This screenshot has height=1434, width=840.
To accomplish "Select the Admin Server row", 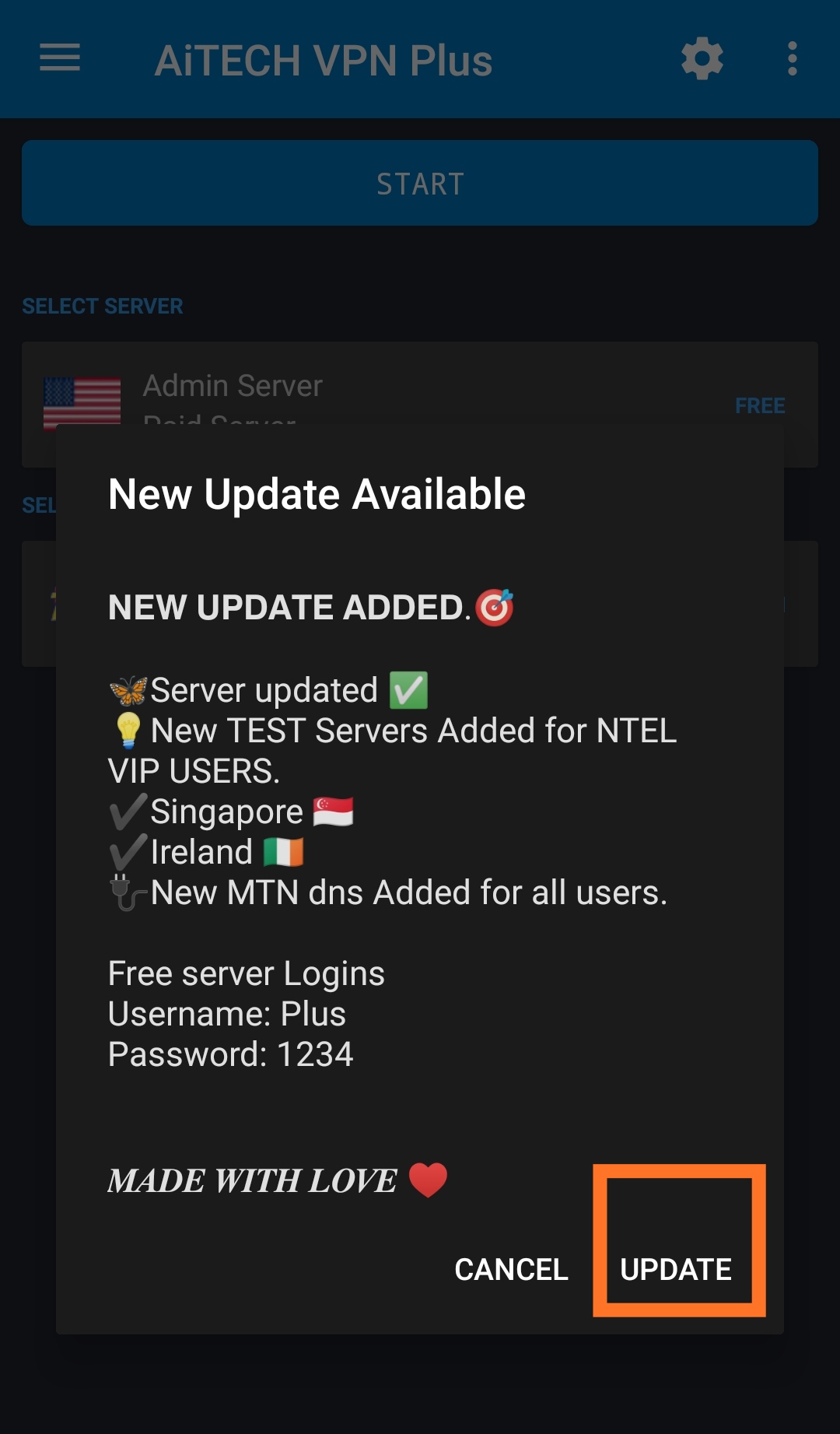I will (x=420, y=385).
